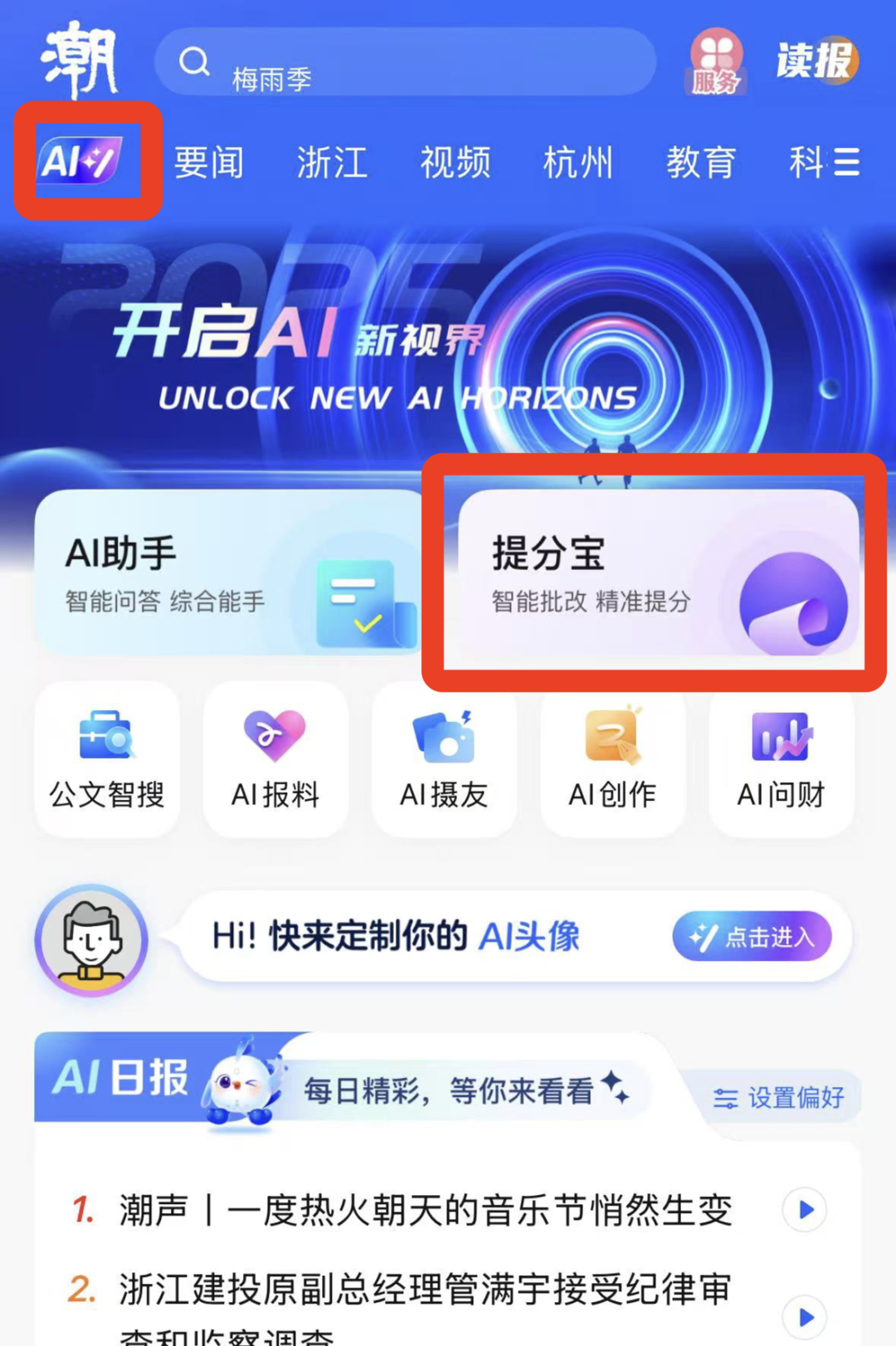Image resolution: width=896 pixels, height=1346 pixels.
Task: Open AI摄友
Action: coord(444,758)
